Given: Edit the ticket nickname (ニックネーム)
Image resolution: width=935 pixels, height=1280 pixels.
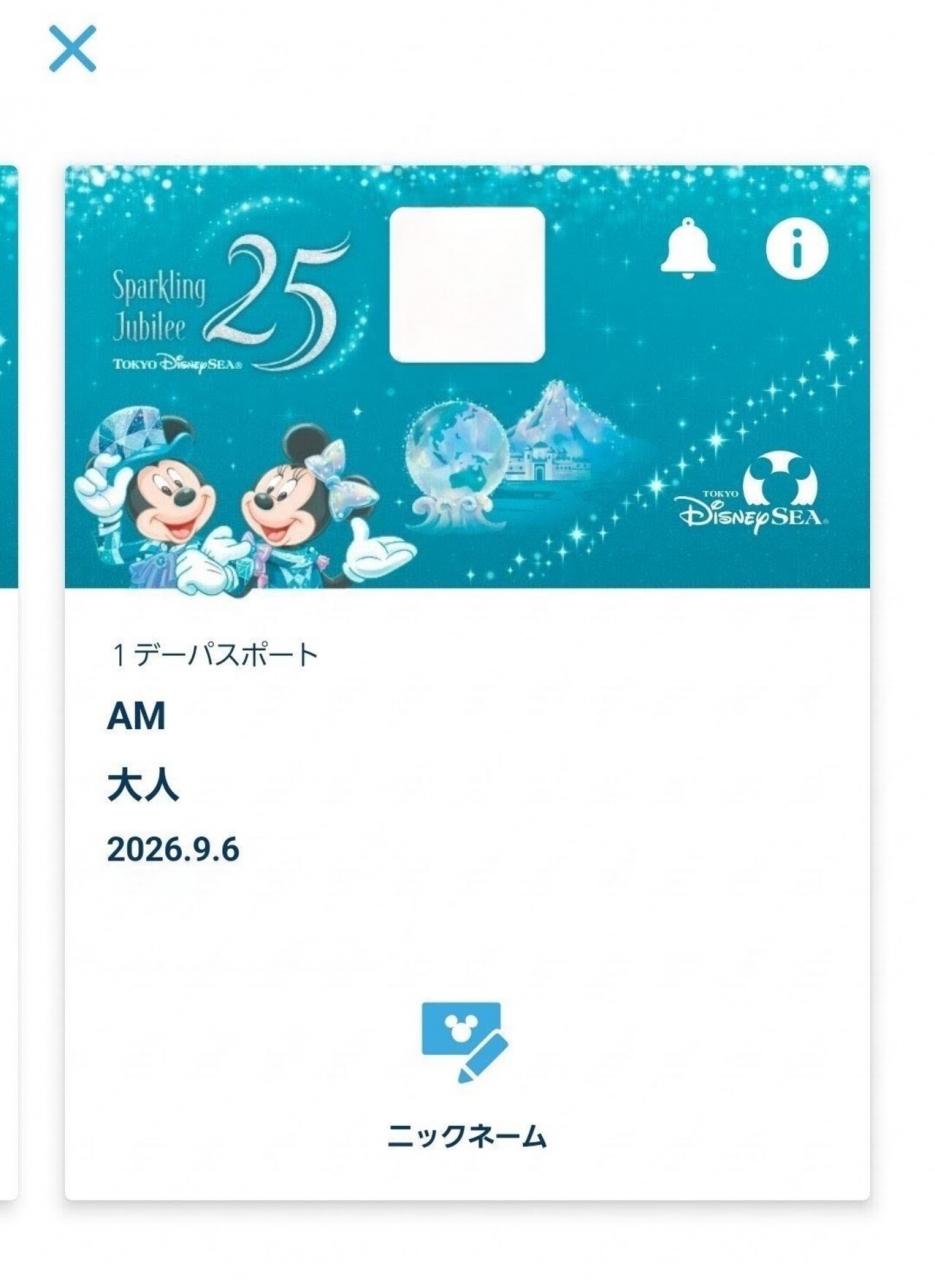Looking at the screenshot, I should pos(467,1074).
